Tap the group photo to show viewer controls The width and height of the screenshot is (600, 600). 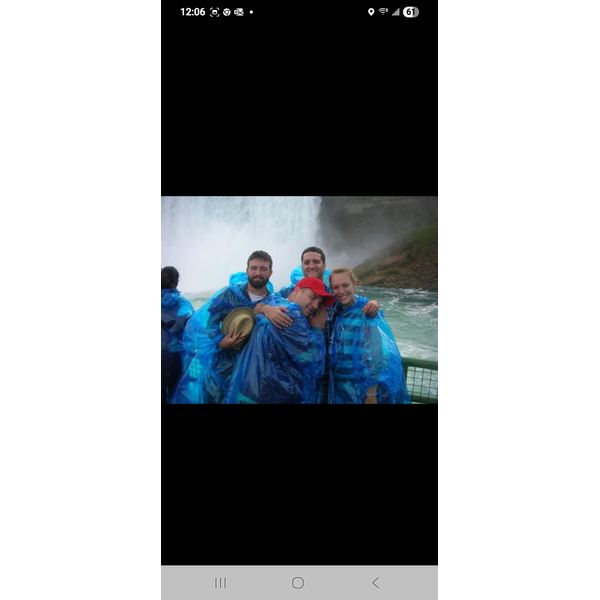299,300
